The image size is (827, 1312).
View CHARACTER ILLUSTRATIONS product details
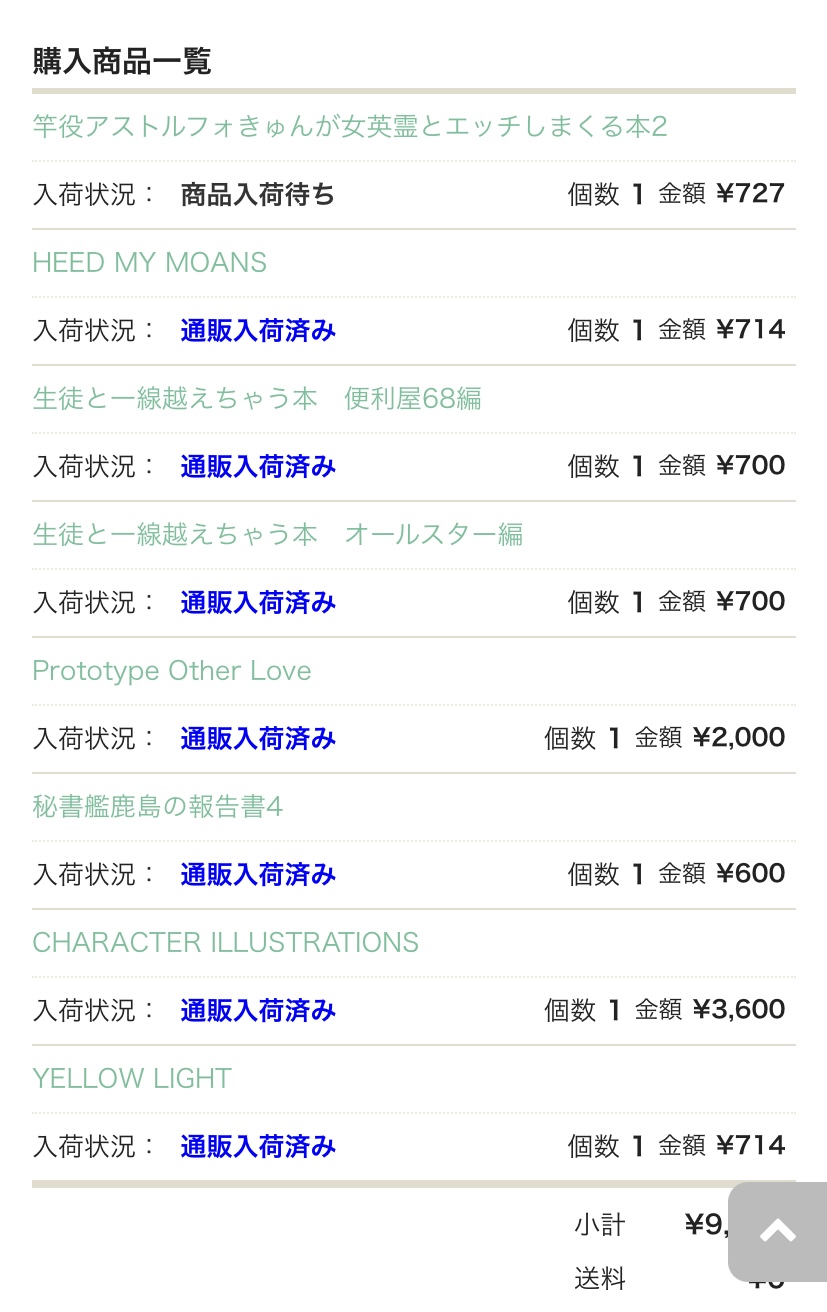(225, 943)
